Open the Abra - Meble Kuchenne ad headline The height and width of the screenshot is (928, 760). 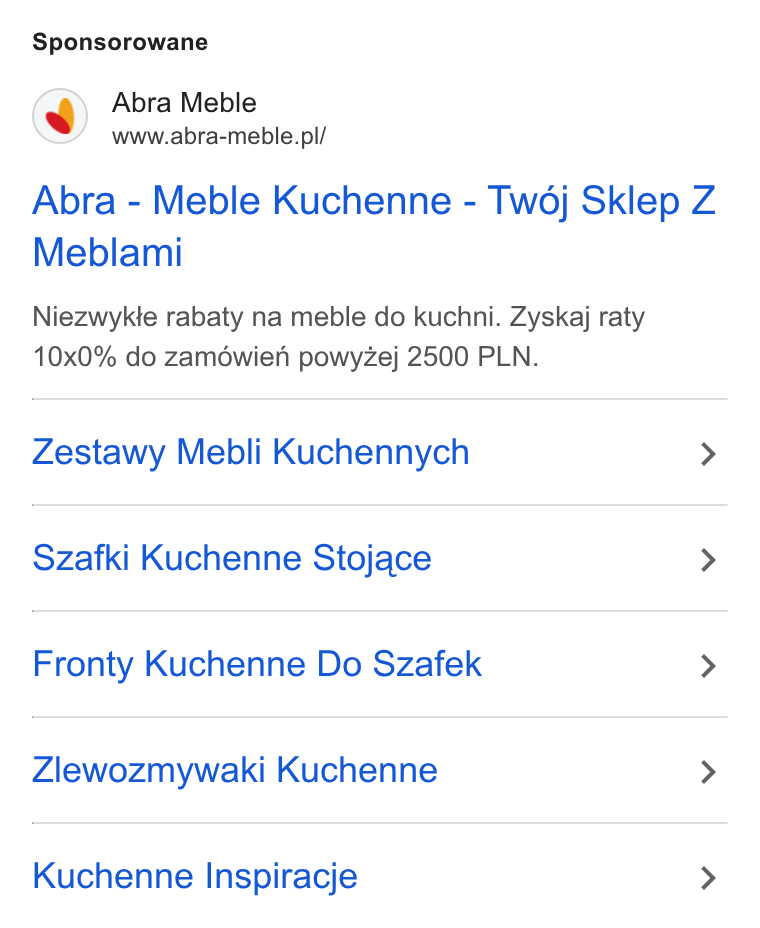coord(374,226)
